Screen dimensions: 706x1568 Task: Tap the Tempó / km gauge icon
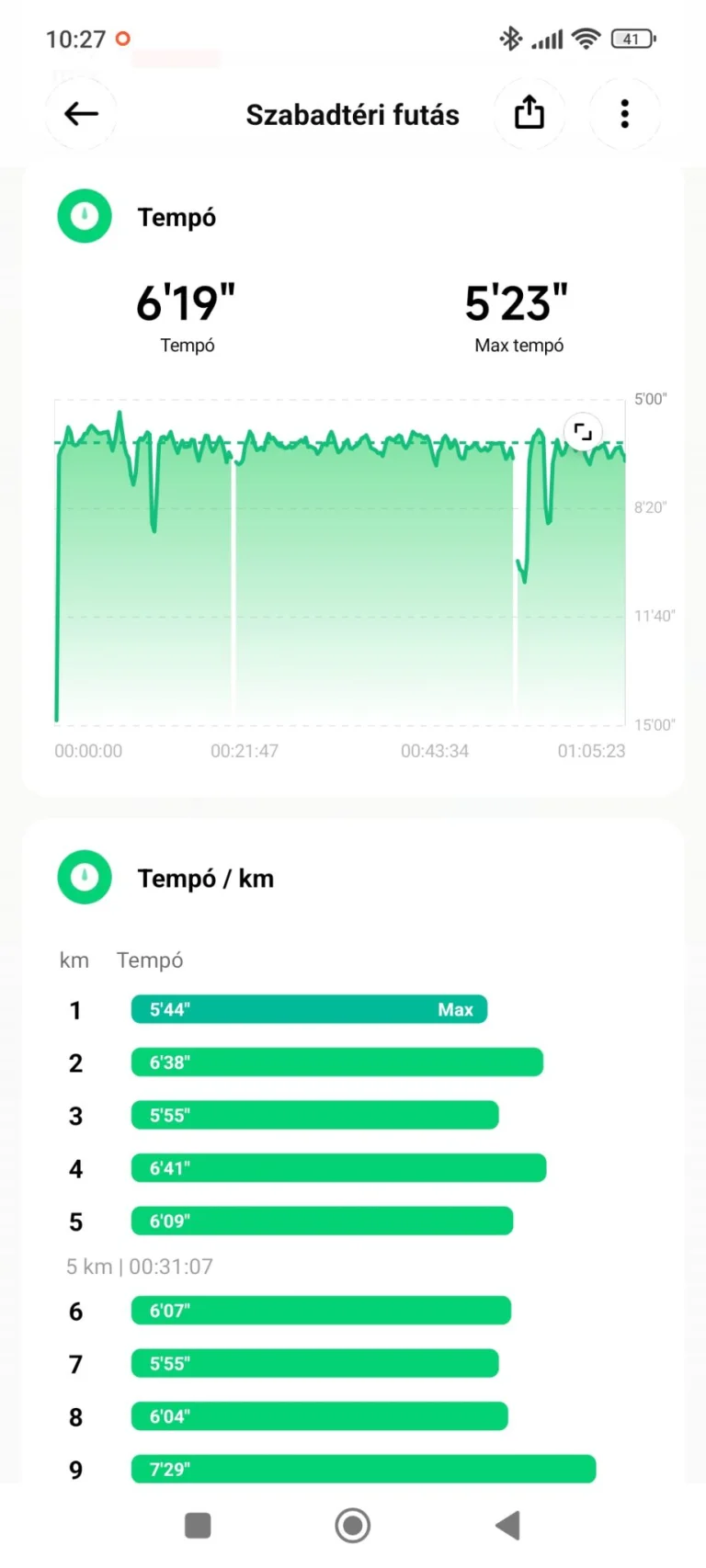point(84,878)
